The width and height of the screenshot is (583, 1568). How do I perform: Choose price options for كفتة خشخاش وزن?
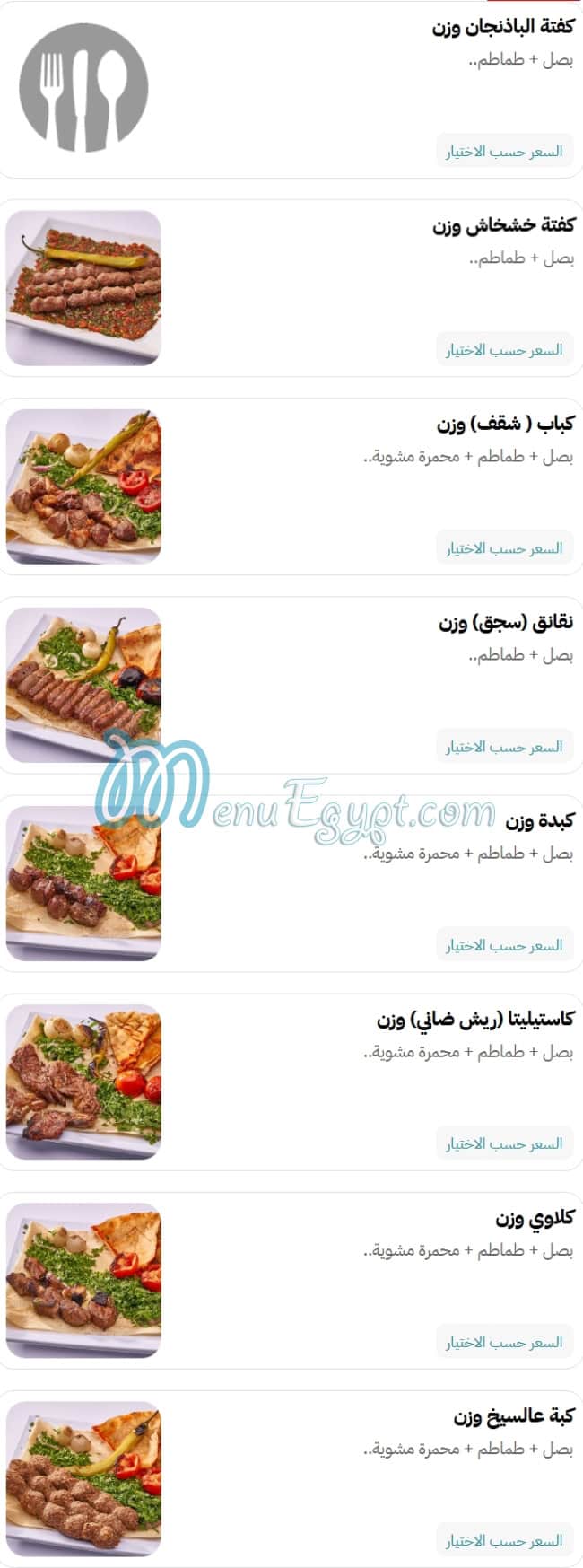[x=504, y=350]
